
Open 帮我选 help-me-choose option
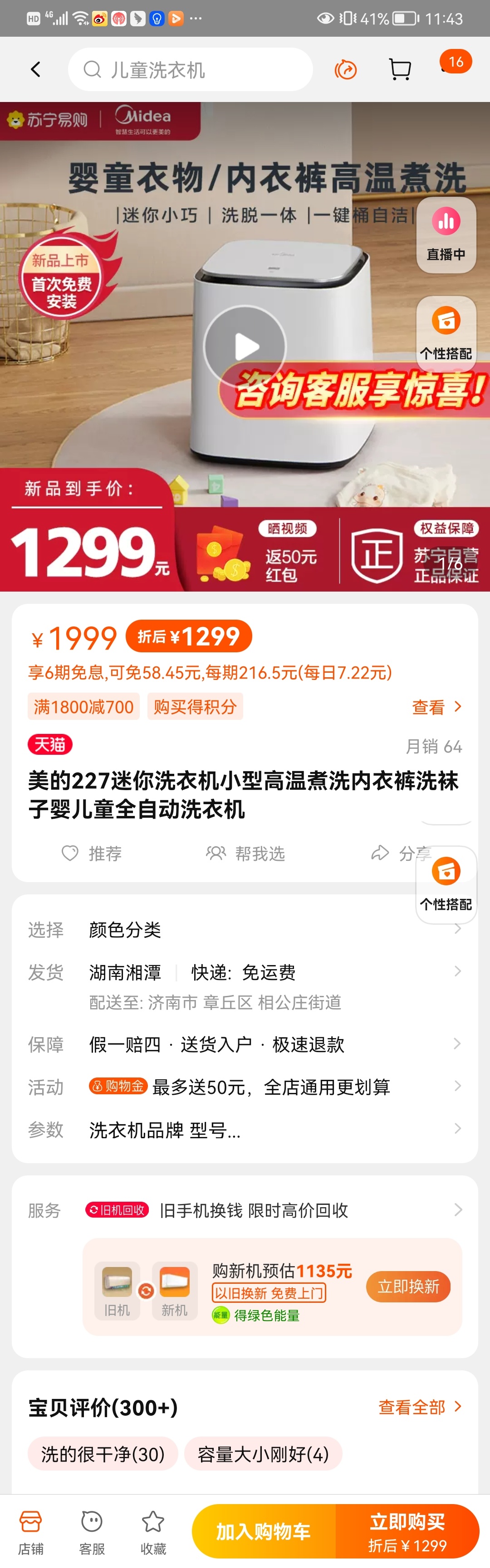pos(245,854)
